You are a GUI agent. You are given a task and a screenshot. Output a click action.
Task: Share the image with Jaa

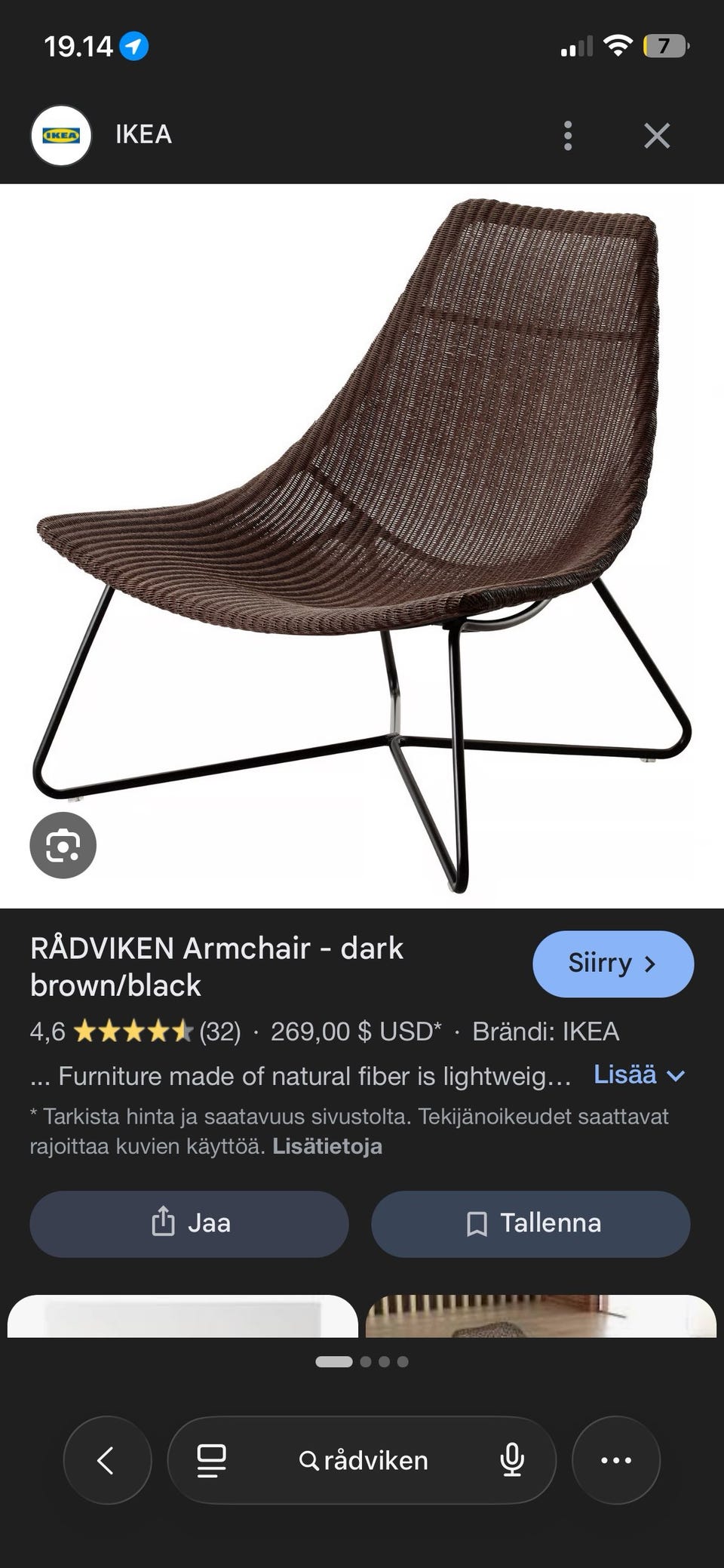click(189, 1223)
